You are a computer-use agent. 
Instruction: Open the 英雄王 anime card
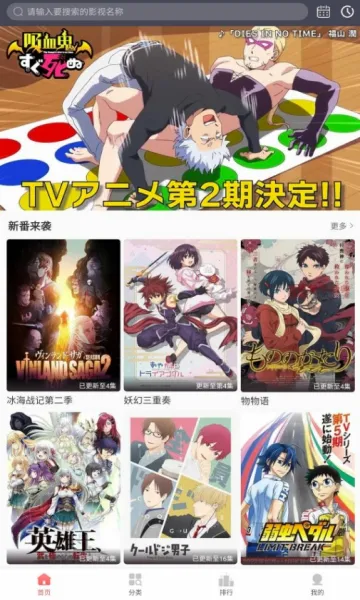64,488
